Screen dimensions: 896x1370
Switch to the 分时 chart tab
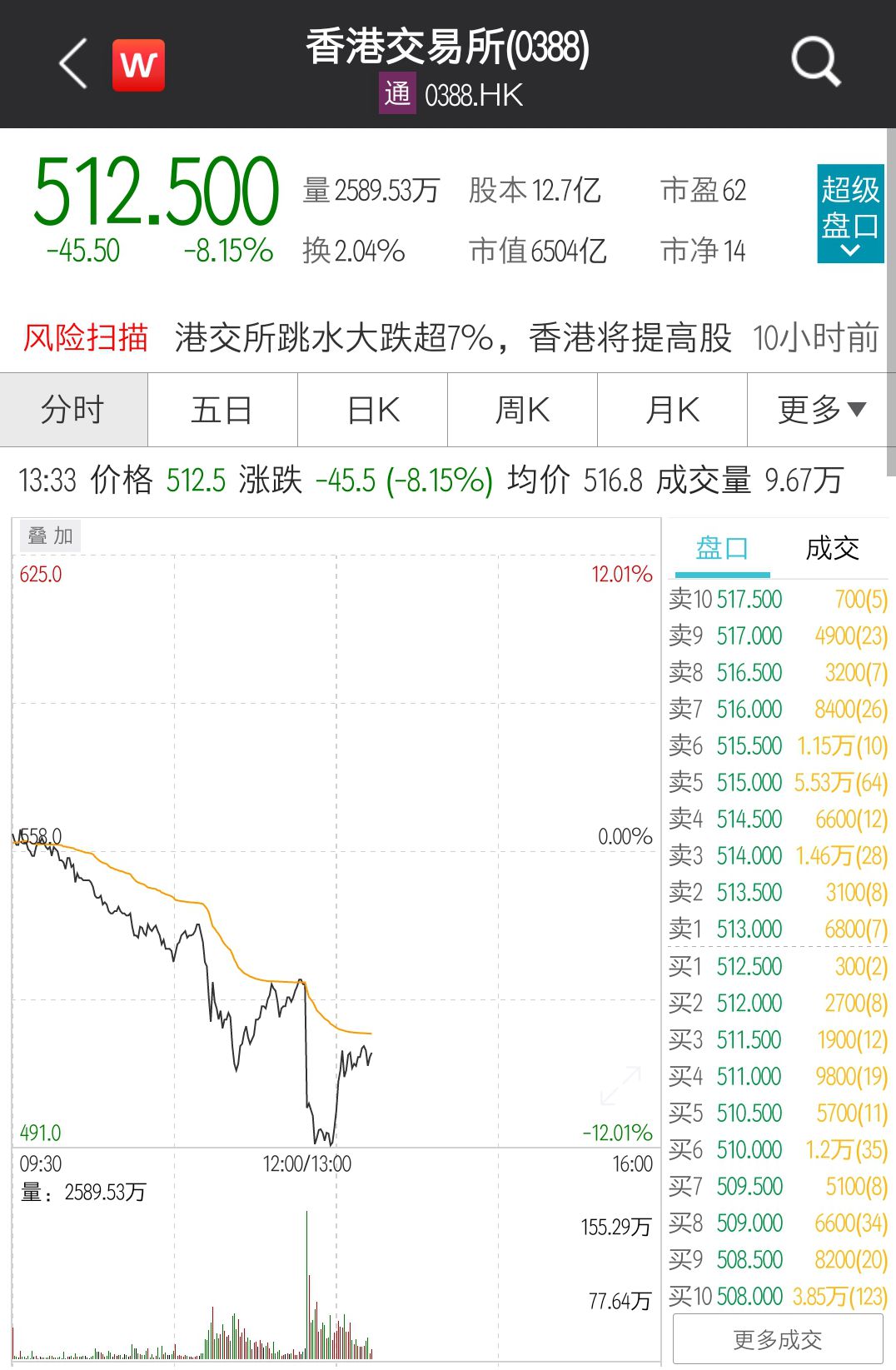coord(74,410)
